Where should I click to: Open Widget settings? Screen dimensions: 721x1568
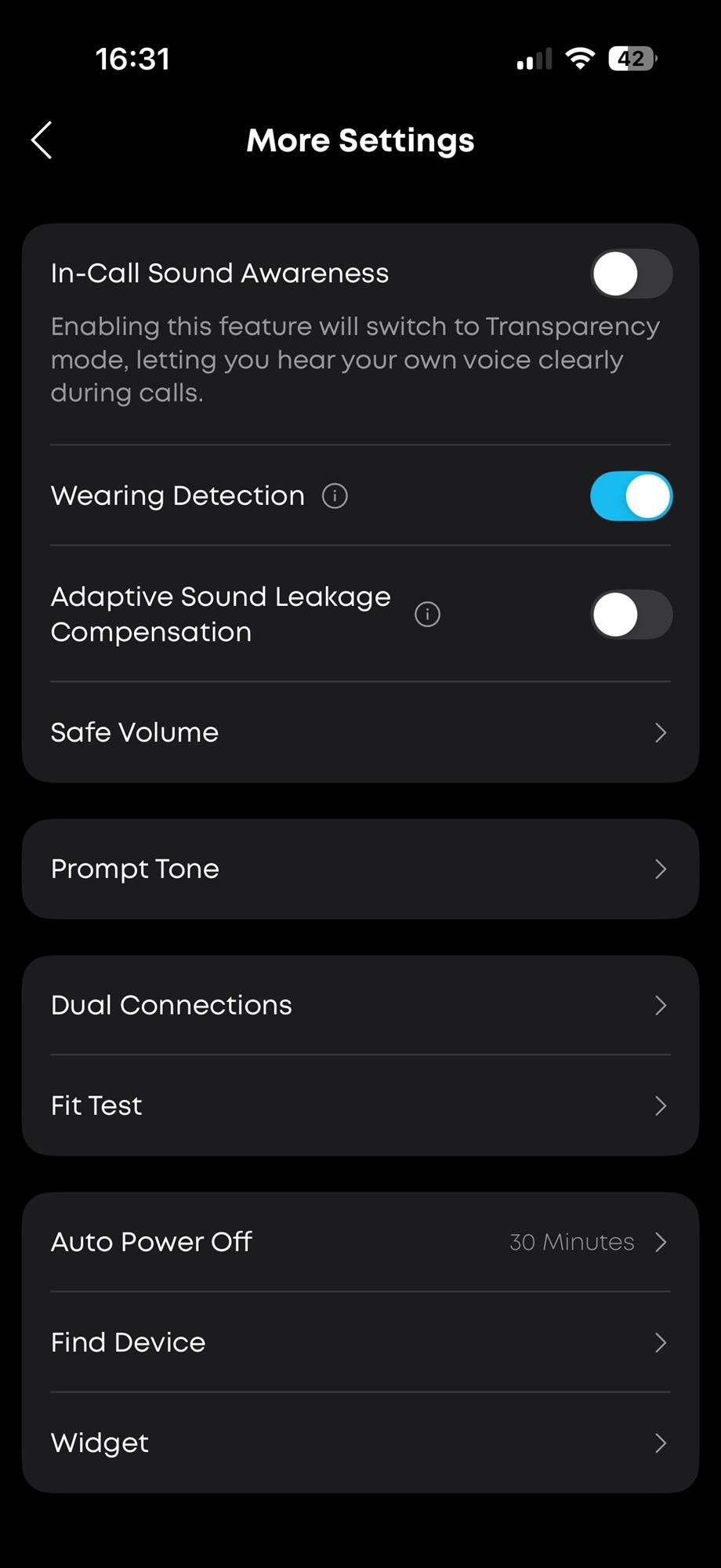tap(360, 1443)
